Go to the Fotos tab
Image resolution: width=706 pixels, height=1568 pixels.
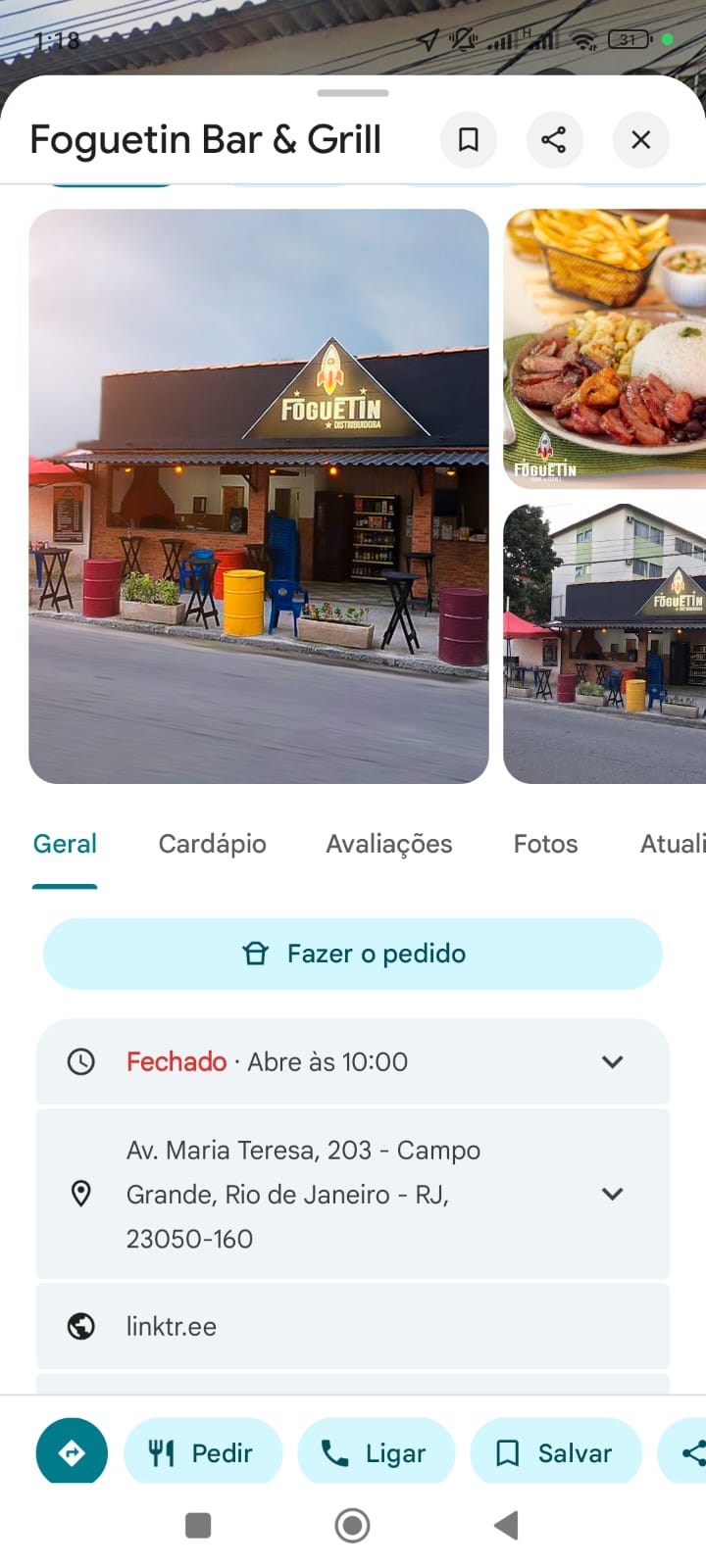545,844
